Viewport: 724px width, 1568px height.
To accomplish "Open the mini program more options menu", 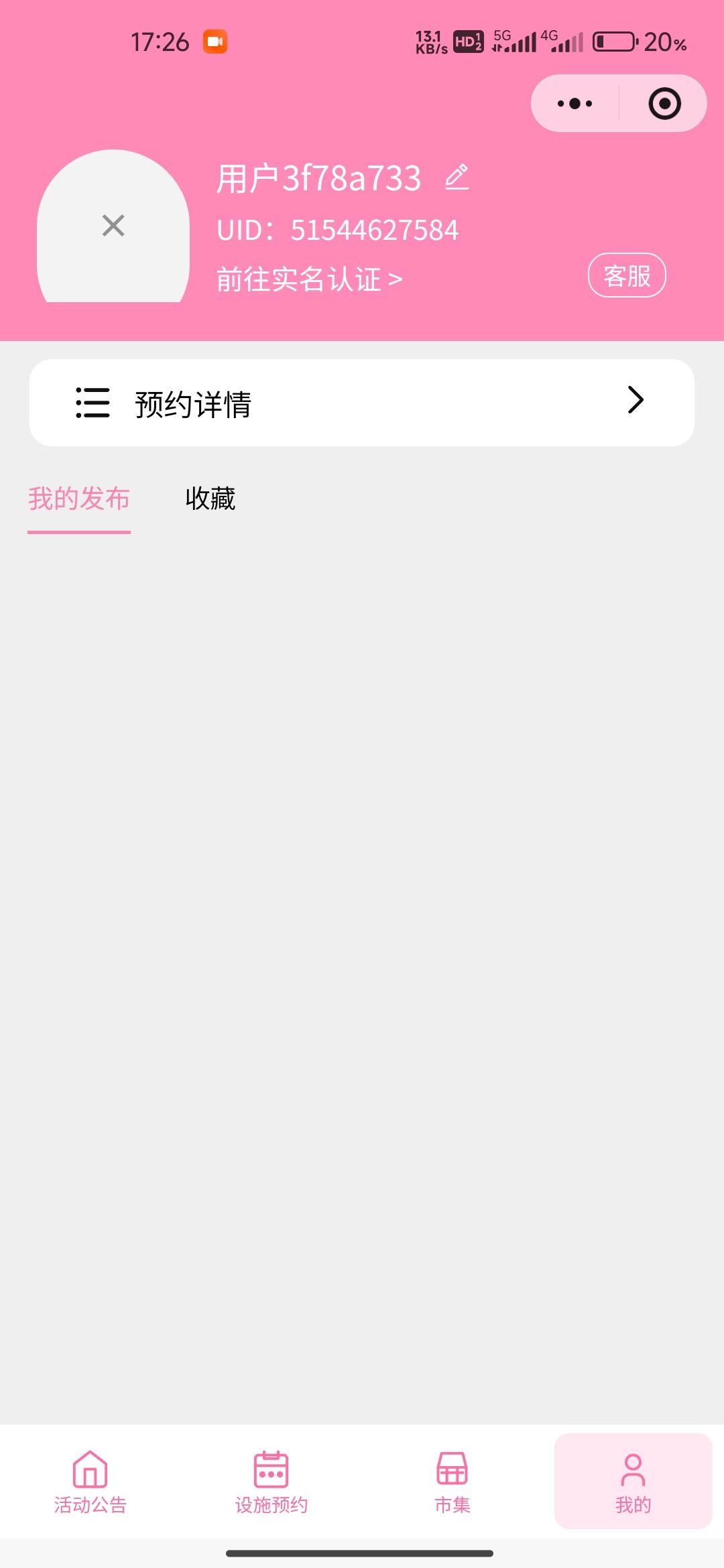I will 575,104.
